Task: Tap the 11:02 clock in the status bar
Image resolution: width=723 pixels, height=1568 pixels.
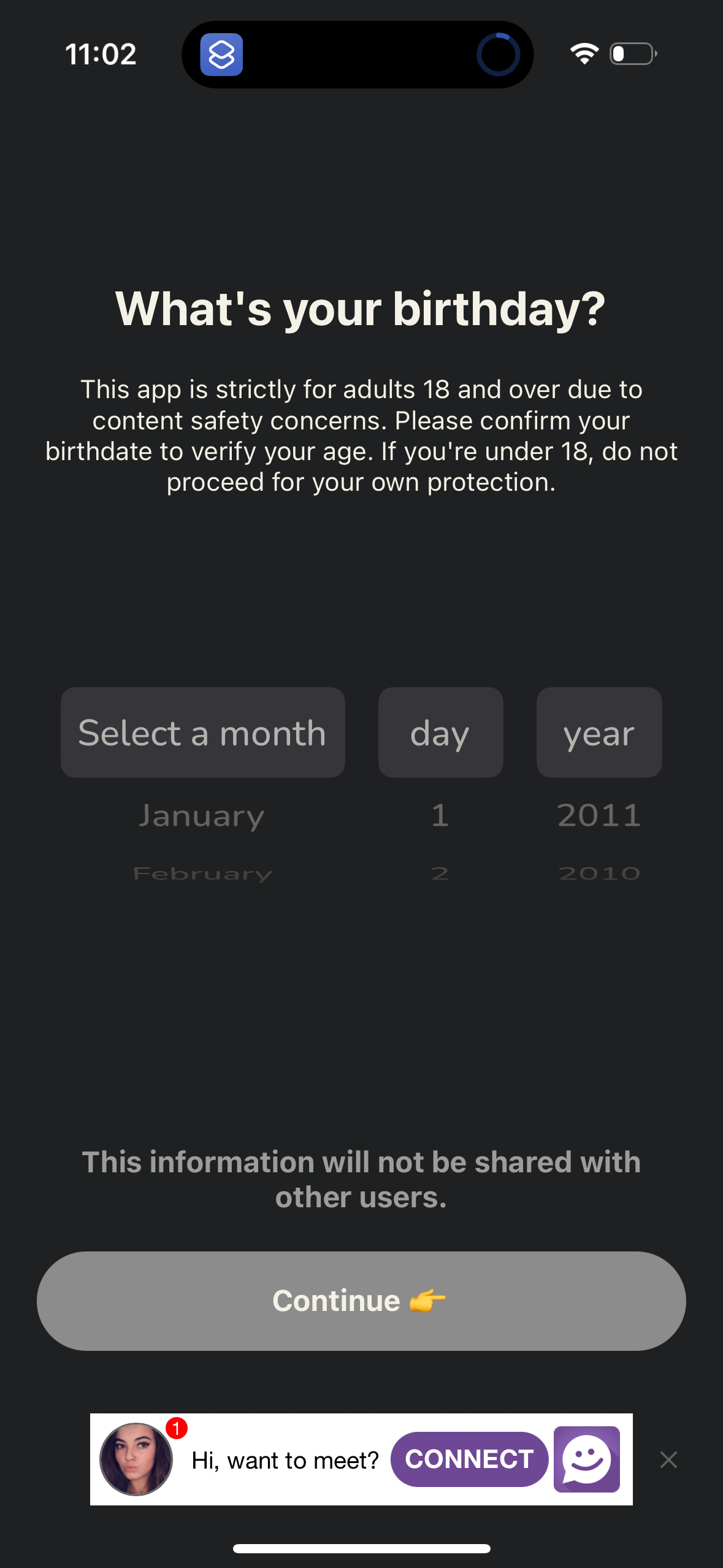Action: pyautogui.click(x=101, y=54)
